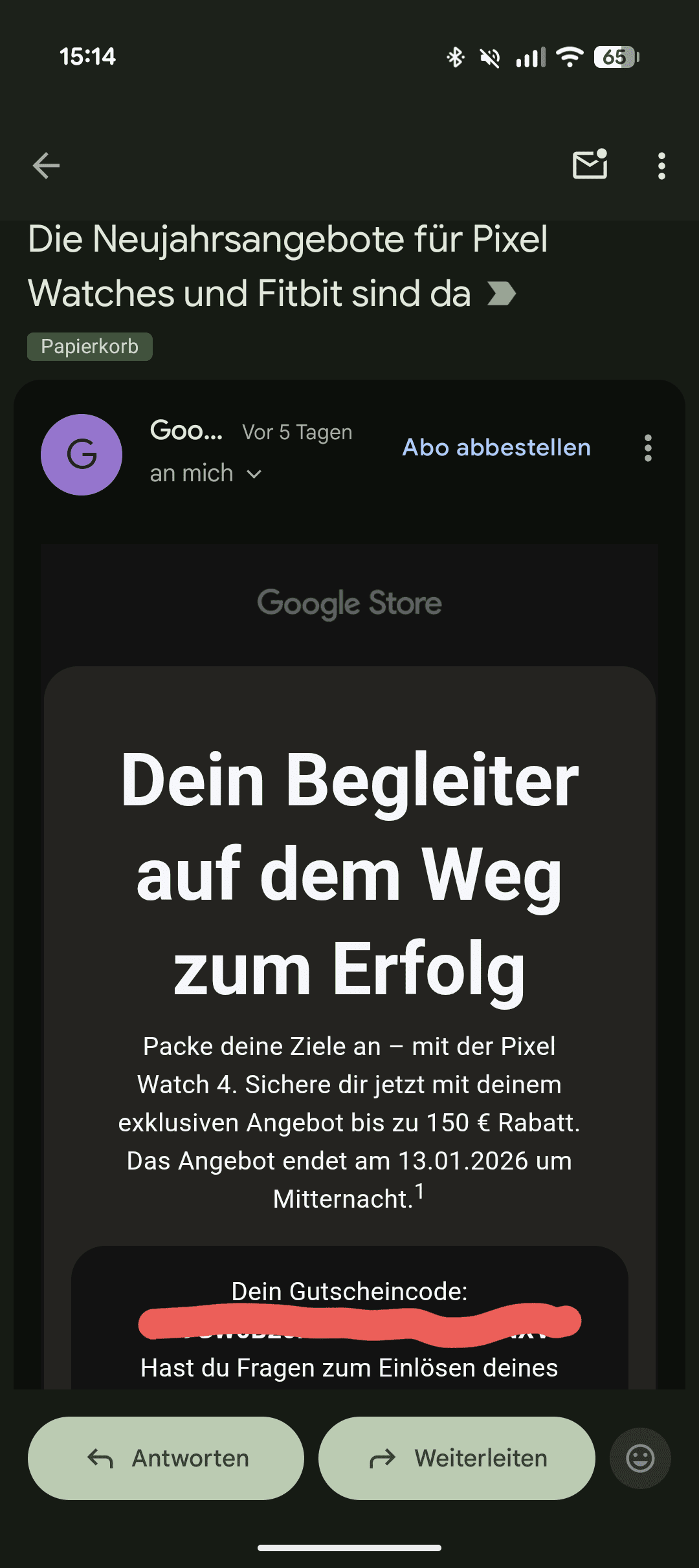The image size is (699, 1568).
Task: Toggle the importance marker beside subject
Action: click(x=501, y=294)
